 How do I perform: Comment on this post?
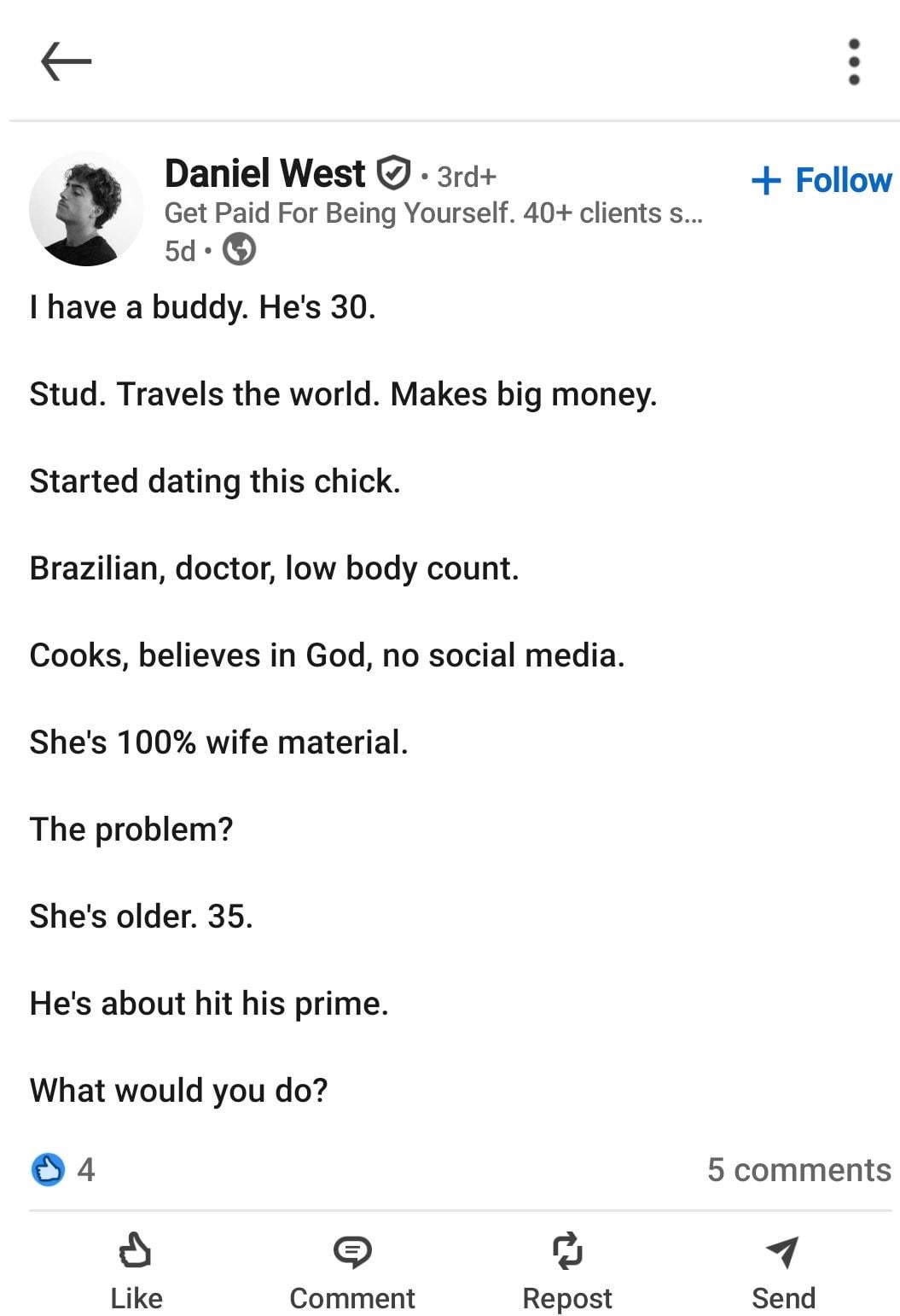(351, 1270)
